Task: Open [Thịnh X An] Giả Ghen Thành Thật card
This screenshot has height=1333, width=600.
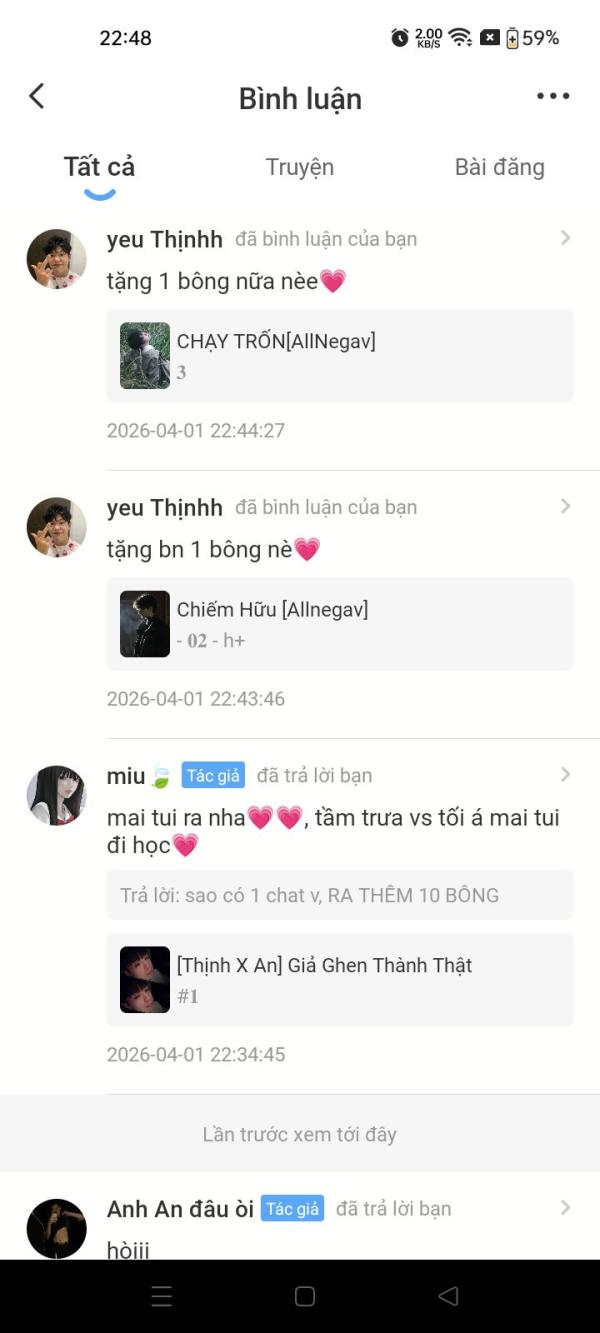Action: tap(339, 980)
